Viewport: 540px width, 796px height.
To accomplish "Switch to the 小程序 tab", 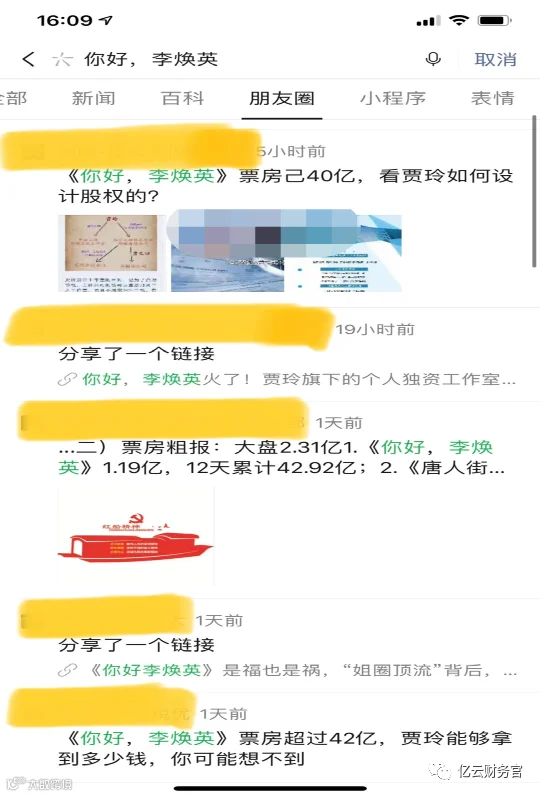I will (393, 98).
